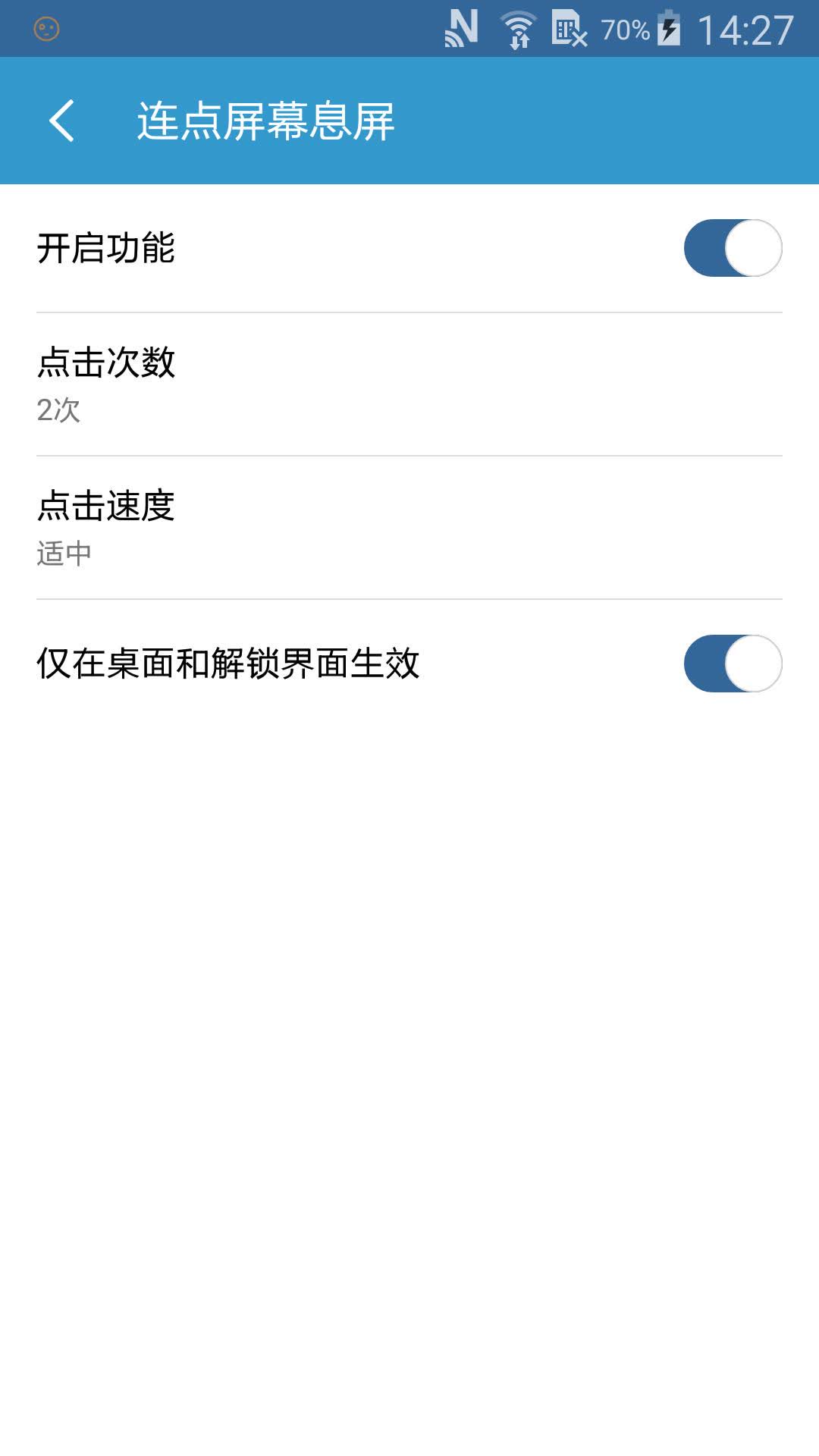Open 点击次数 setting

pos(409,384)
